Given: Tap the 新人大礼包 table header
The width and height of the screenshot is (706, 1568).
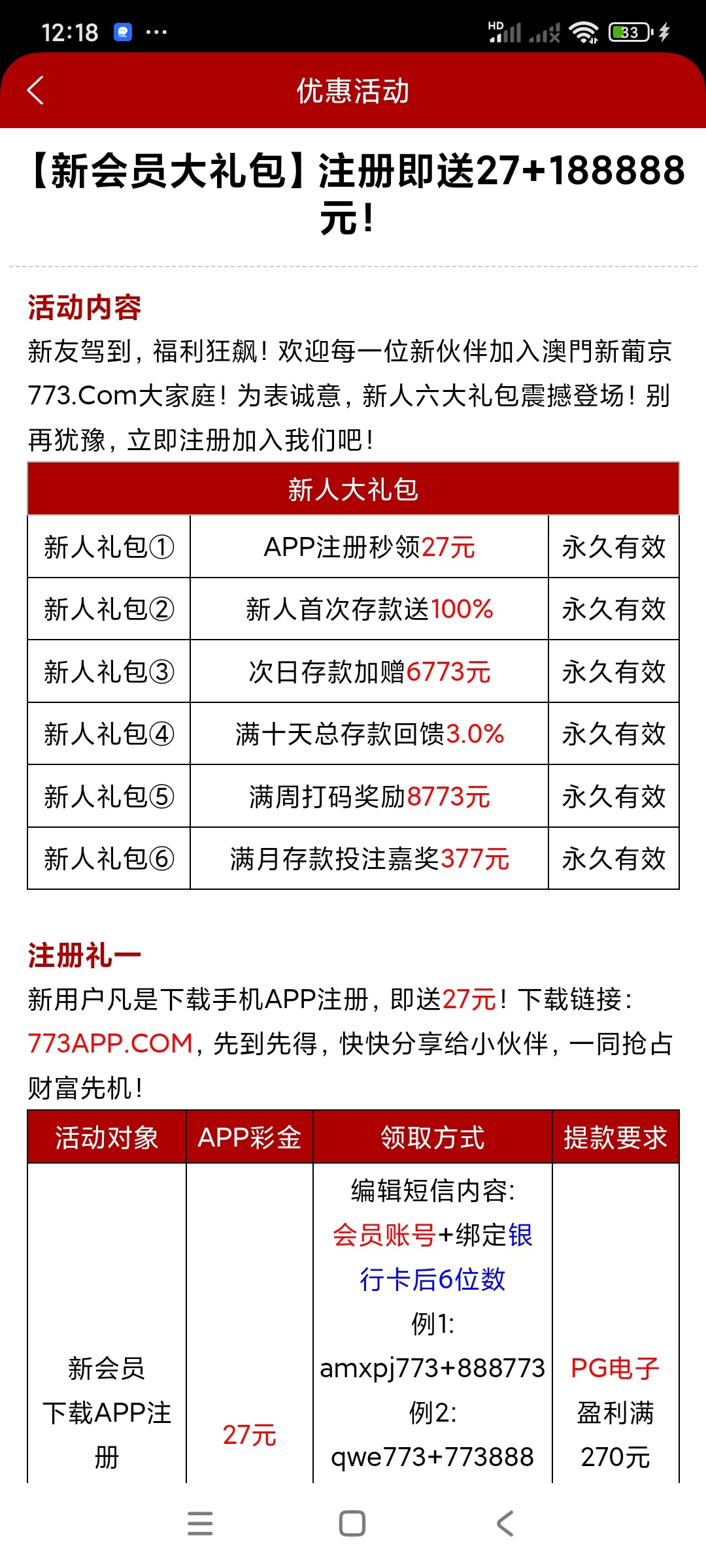Looking at the screenshot, I should tap(353, 488).
